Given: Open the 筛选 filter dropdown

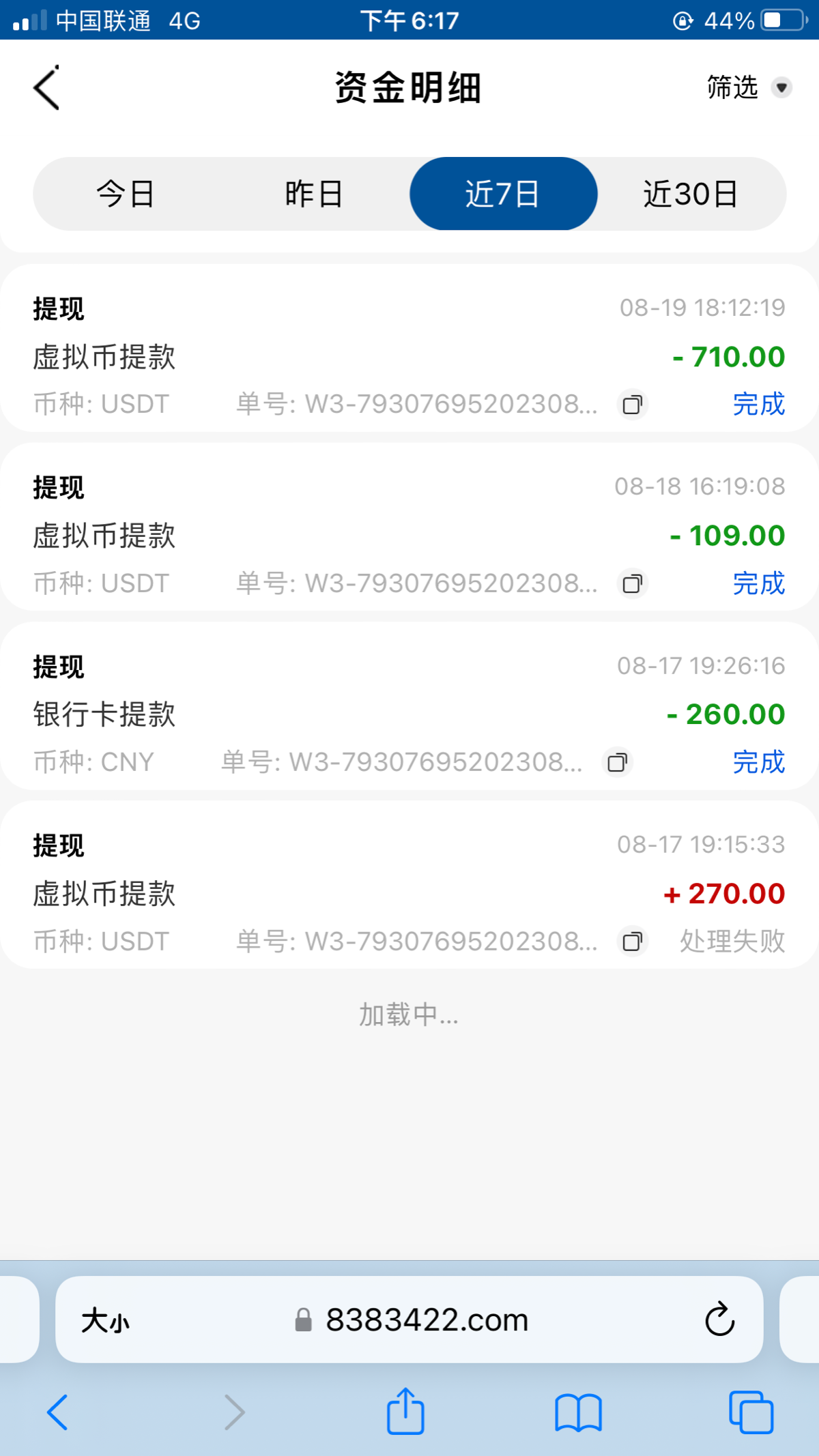Looking at the screenshot, I should tap(732, 87).
